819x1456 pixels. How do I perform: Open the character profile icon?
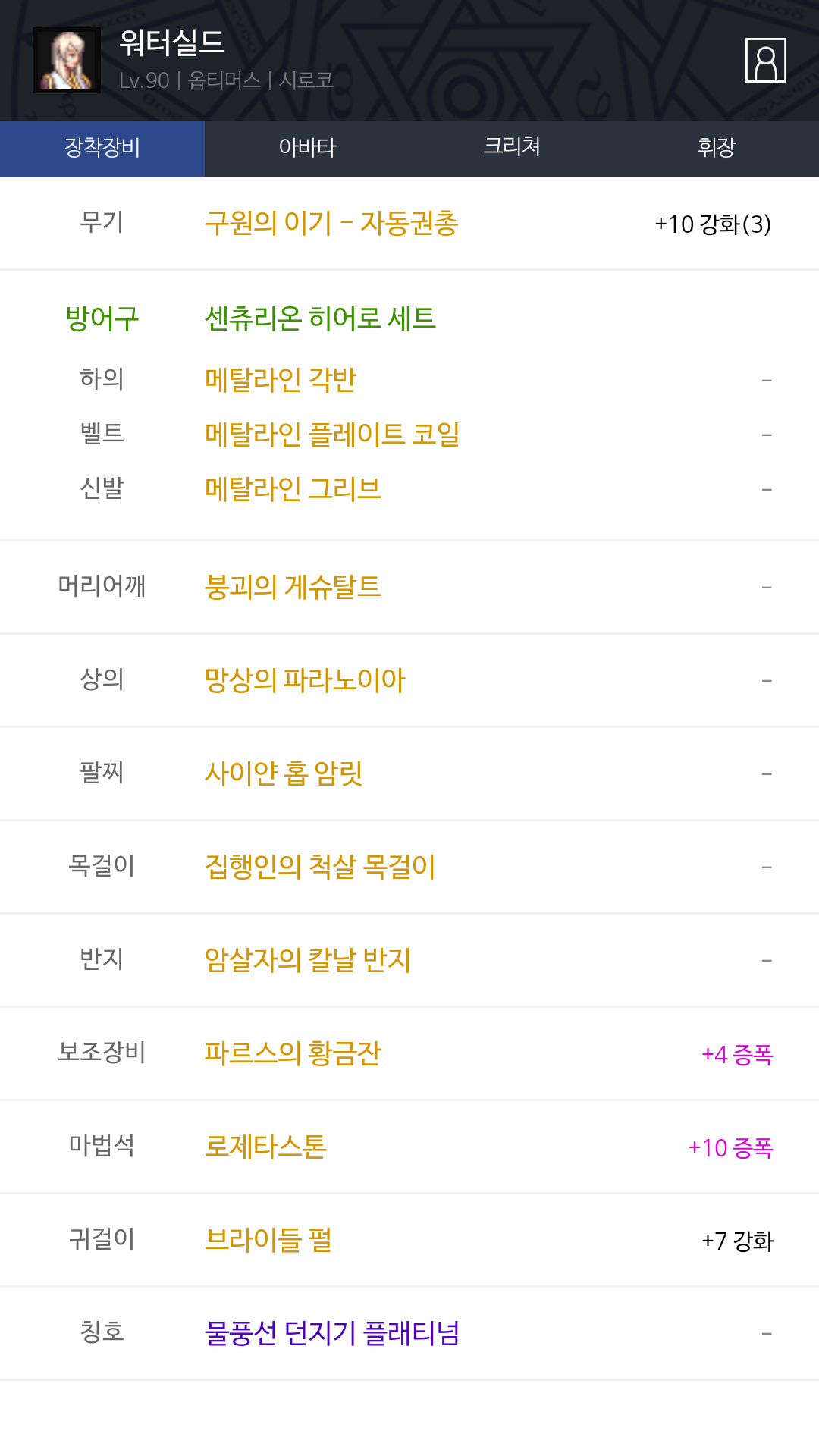click(x=765, y=60)
